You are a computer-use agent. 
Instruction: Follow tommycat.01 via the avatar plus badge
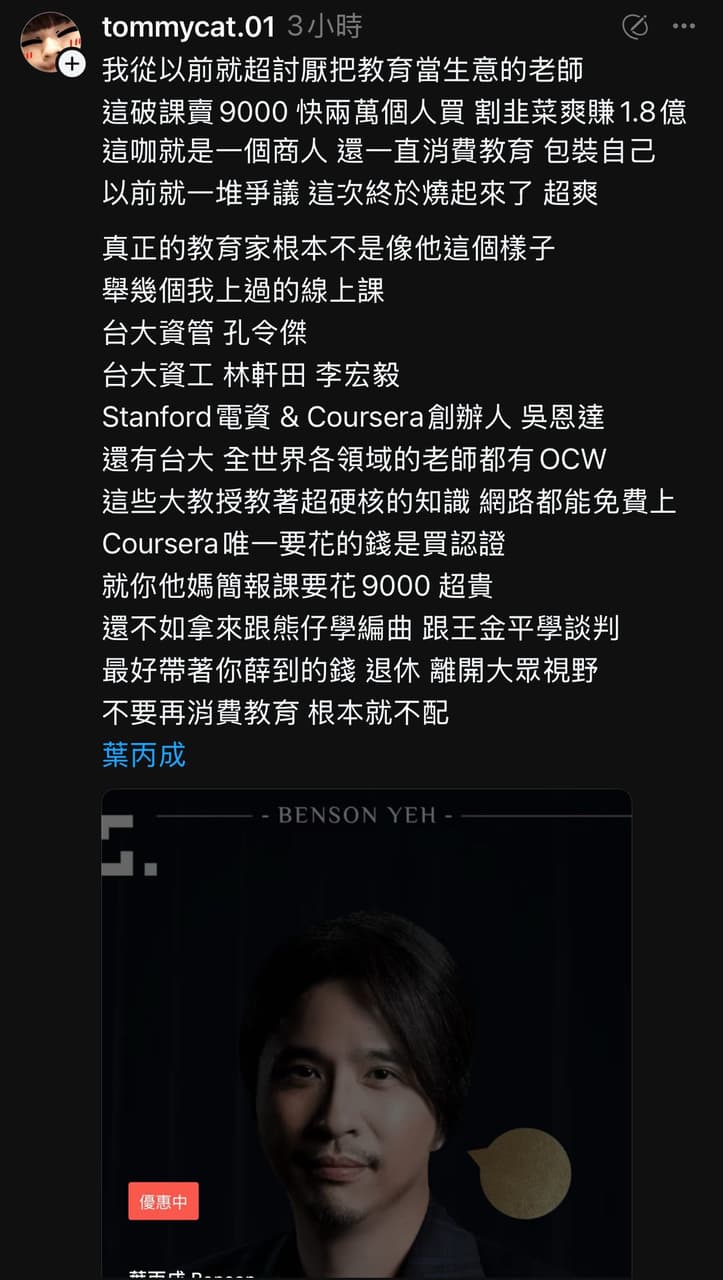73,64
